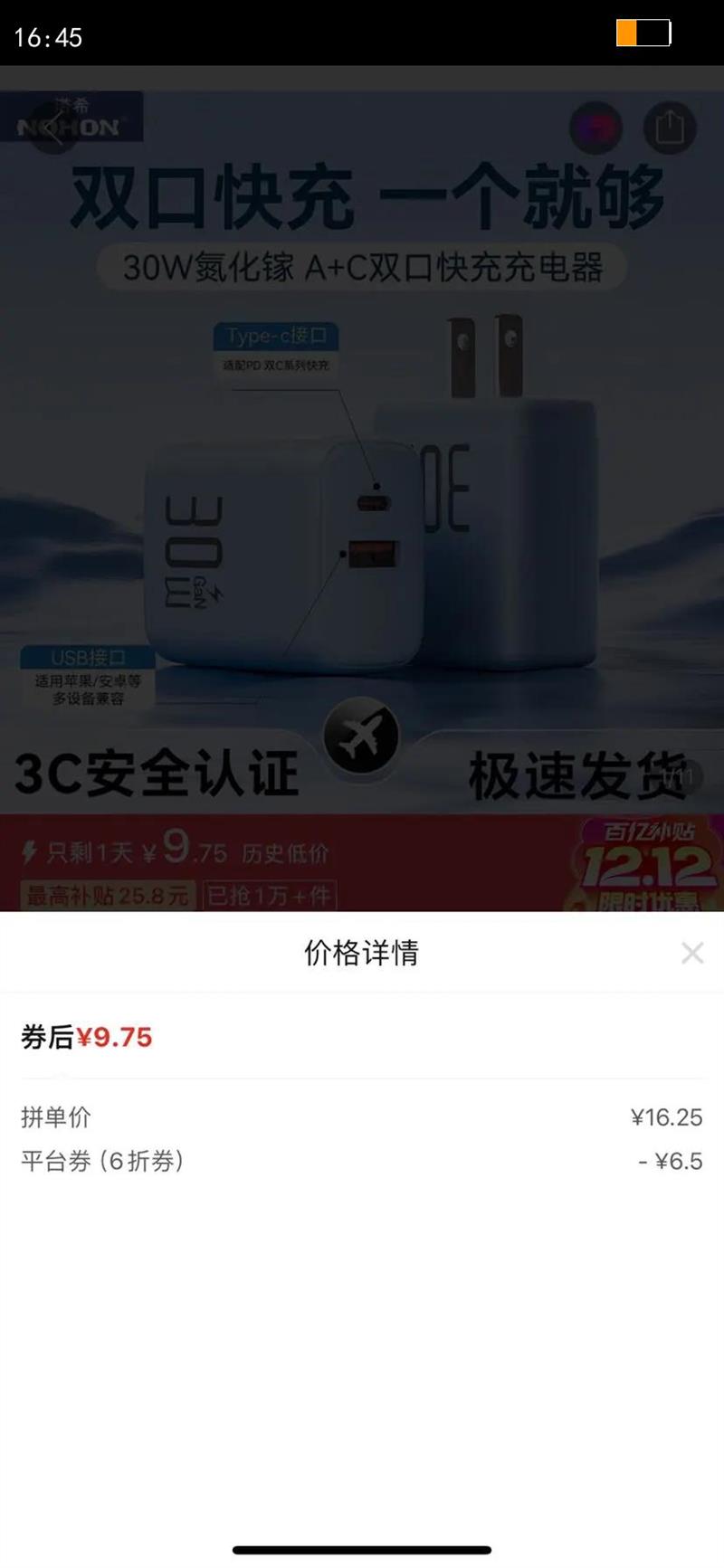
Task: Tap the 只剩1天 countdown text
Action: 85,853
